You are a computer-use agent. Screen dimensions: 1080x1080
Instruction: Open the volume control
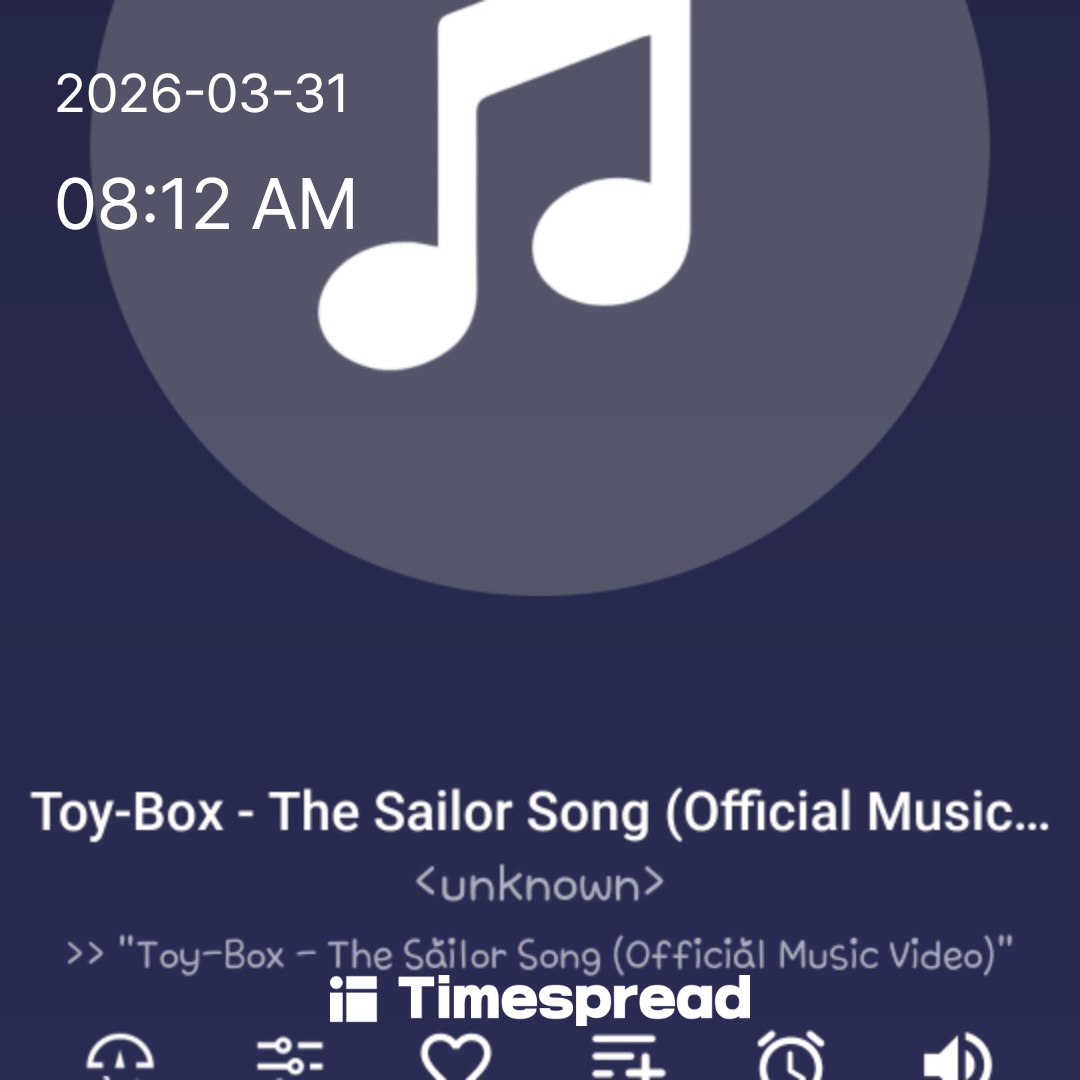click(957, 1058)
